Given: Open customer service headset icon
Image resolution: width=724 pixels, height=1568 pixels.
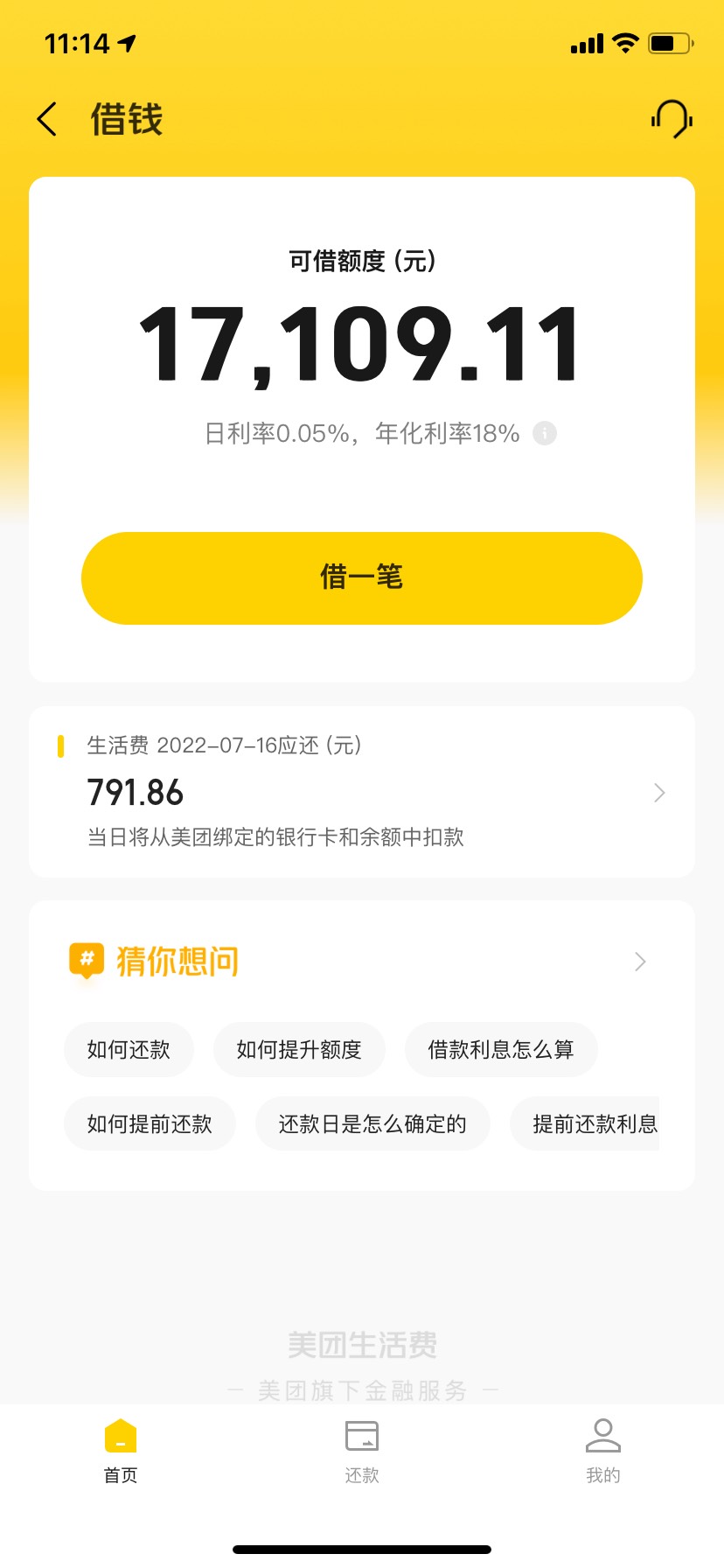Looking at the screenshot, I should tap(672, 119).
